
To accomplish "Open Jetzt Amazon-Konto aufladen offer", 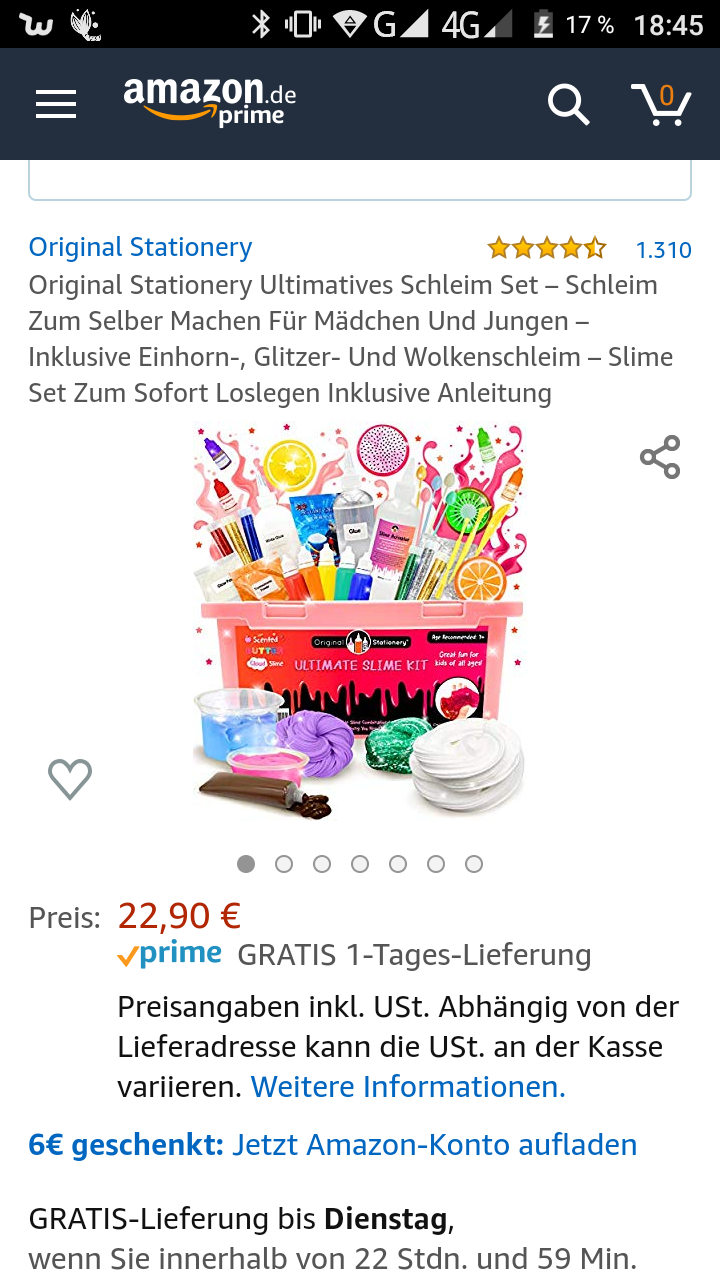I will pos(434,1145).
